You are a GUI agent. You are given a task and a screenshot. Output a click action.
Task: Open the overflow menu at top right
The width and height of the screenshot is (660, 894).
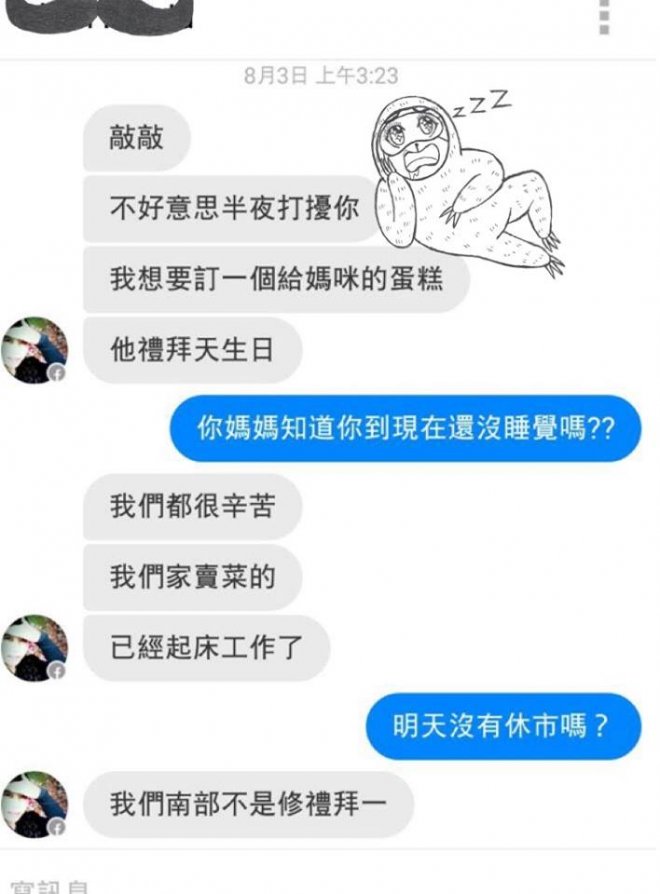pos(604,17)
